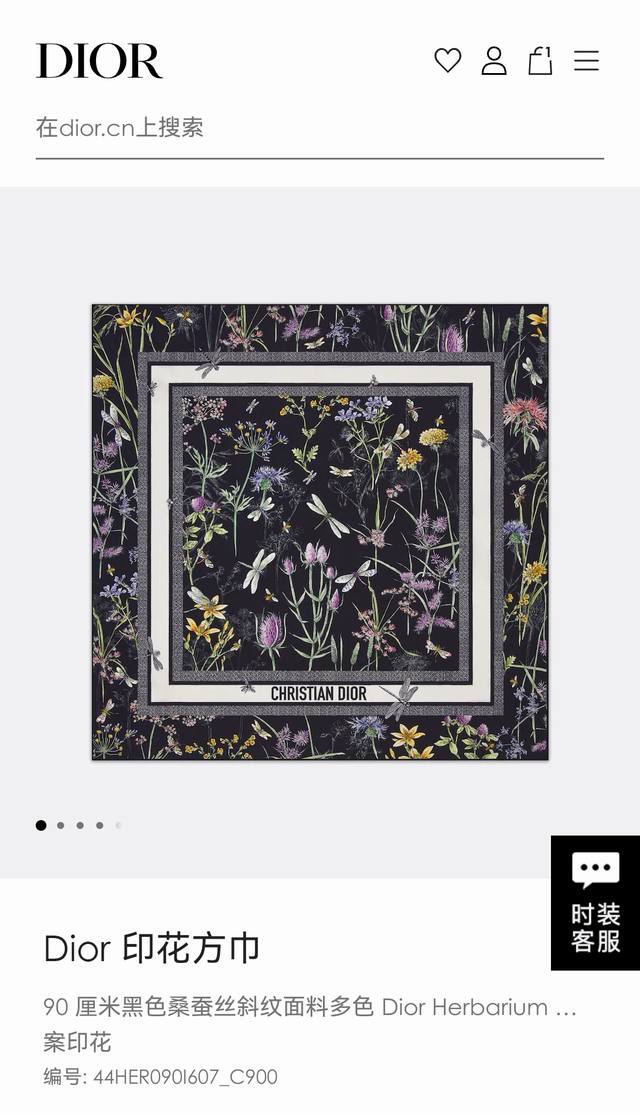Tap the dior.cn search field
The width and height of the screenshot is (640, 1113).
(x=319, y=128)
